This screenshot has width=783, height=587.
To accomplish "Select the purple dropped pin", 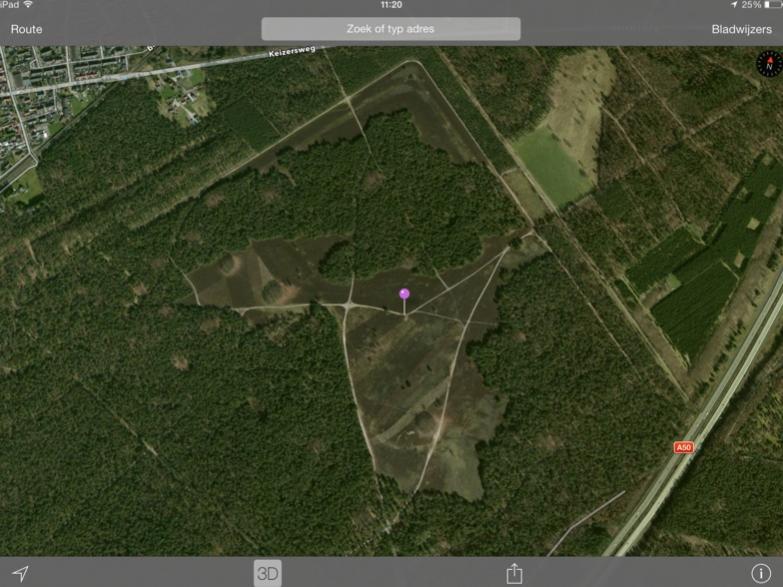I will point(404,294).
